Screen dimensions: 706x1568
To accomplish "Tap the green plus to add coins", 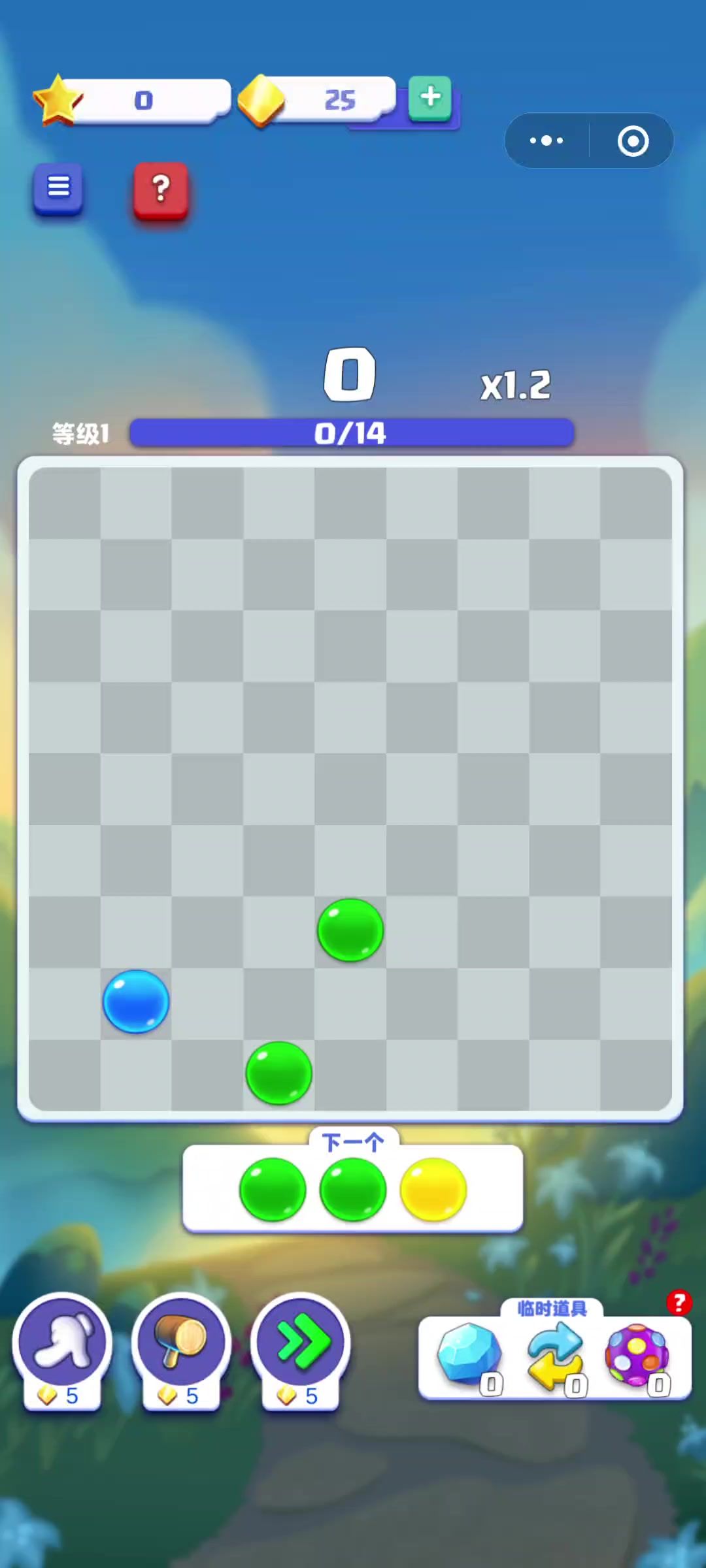I will [430, 97].
